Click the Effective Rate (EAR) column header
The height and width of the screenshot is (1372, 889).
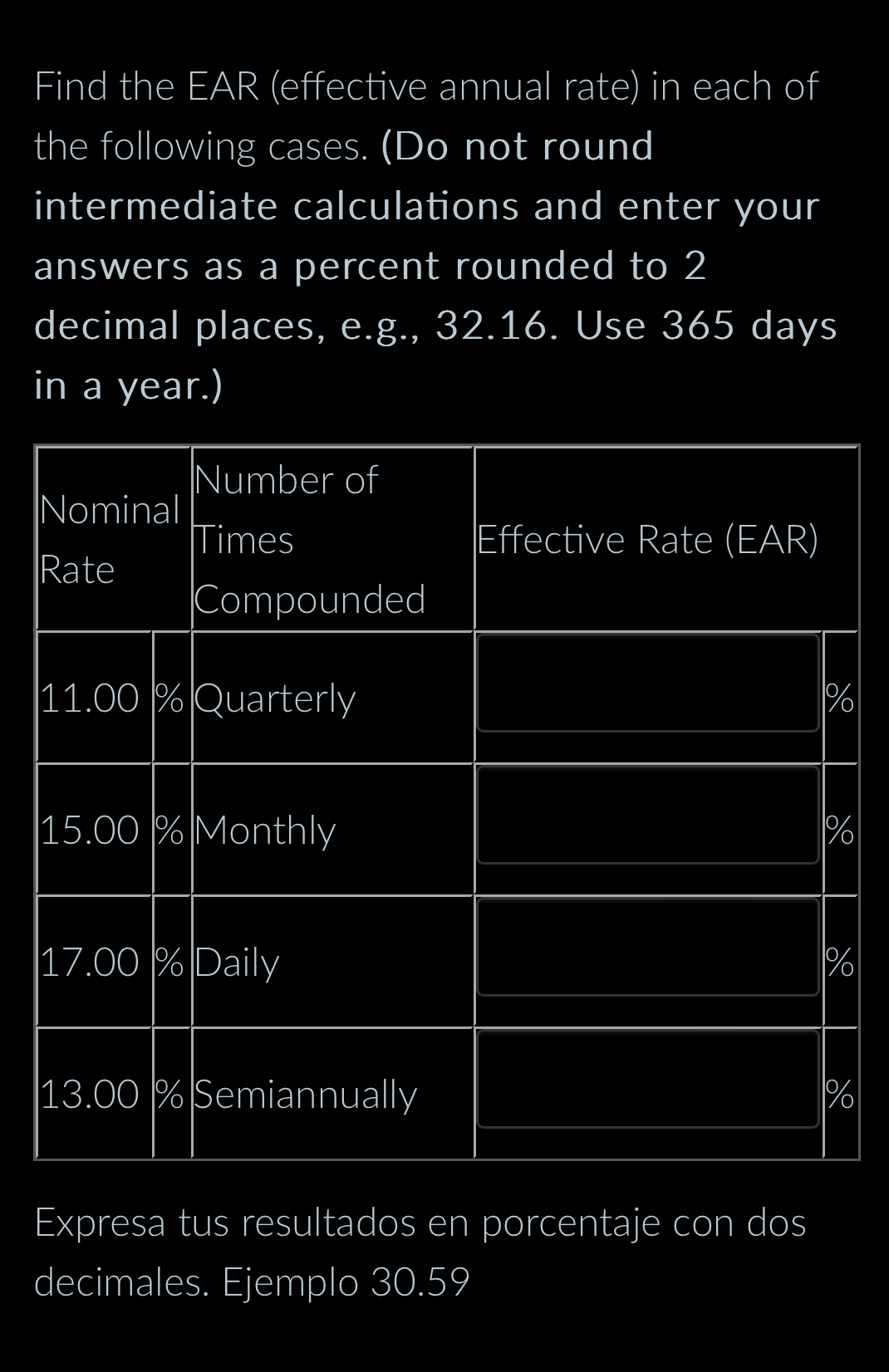[648, 540]
